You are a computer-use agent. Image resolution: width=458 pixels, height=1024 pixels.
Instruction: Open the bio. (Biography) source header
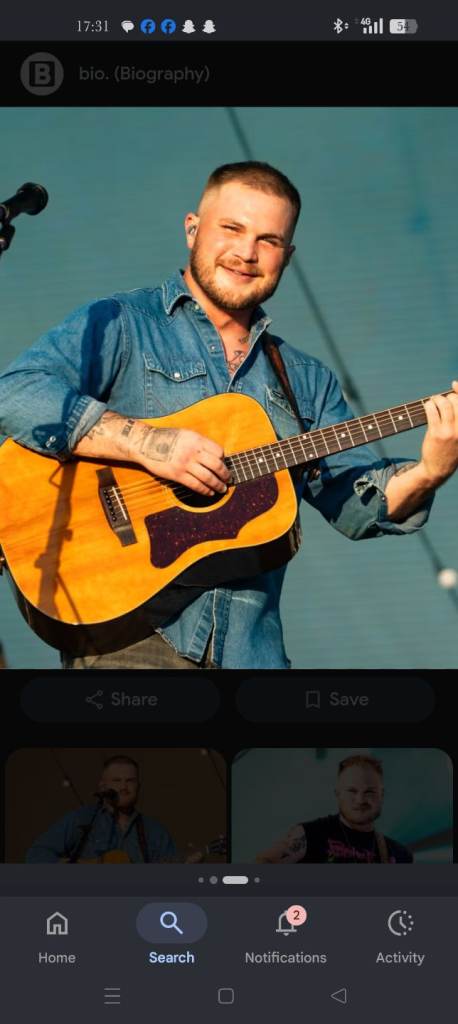pyautogui.click(x=115, y=74)
